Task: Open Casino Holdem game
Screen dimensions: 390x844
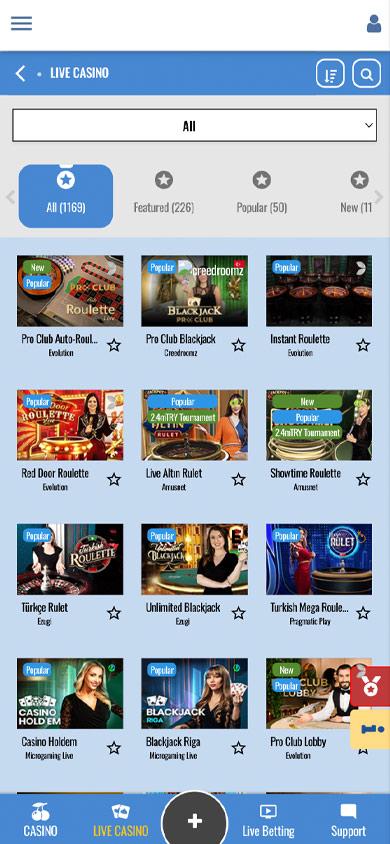Action: pos(70,693)
